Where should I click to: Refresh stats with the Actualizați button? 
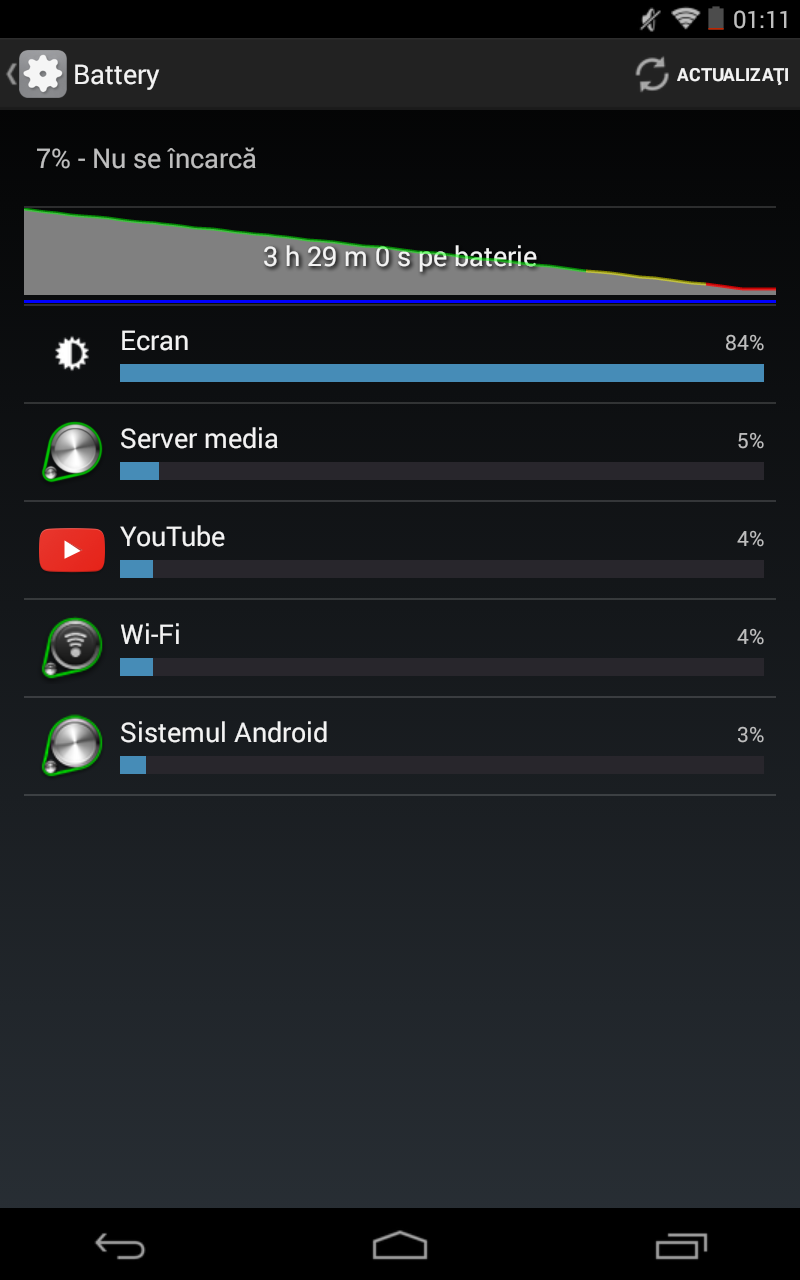tap(712, 75)
